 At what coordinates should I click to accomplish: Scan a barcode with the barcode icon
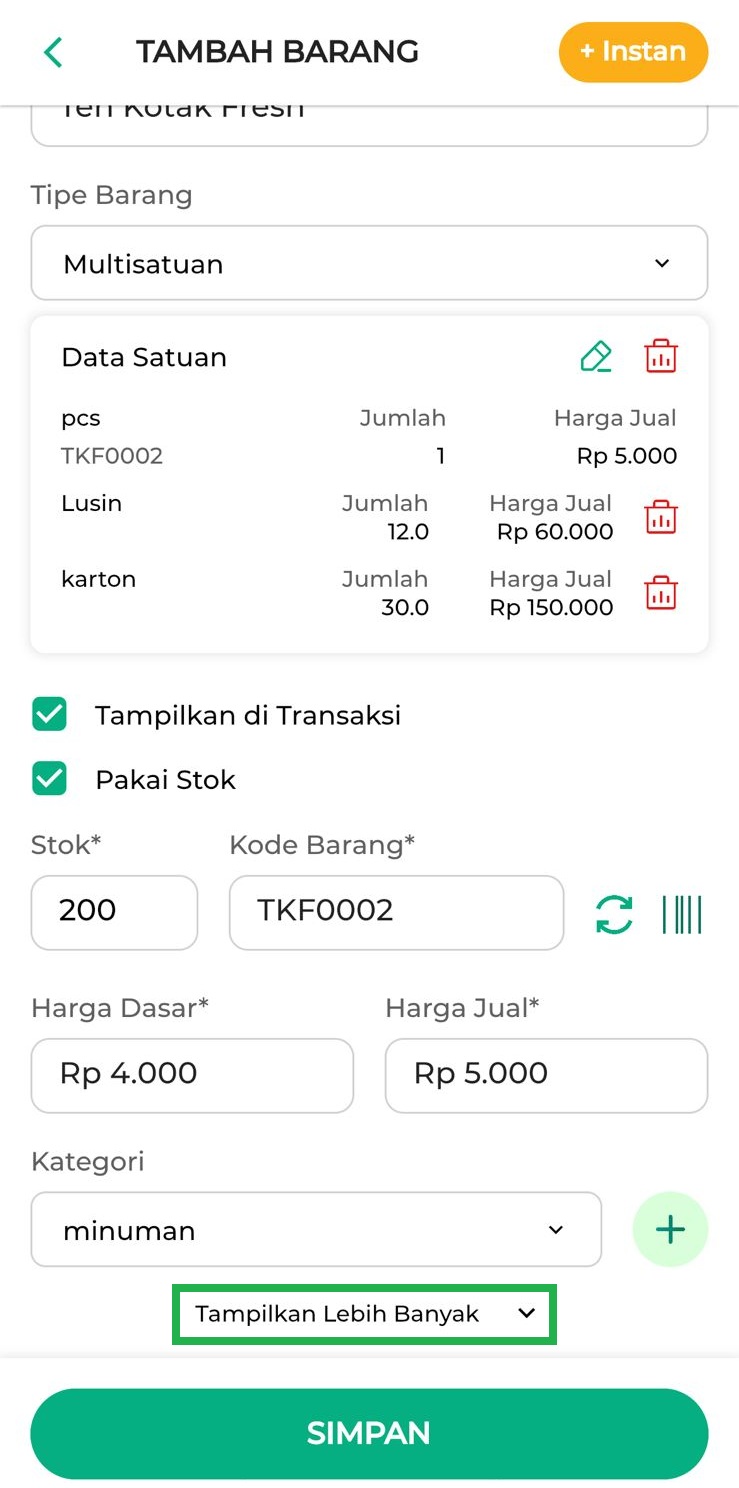point(682,914)
